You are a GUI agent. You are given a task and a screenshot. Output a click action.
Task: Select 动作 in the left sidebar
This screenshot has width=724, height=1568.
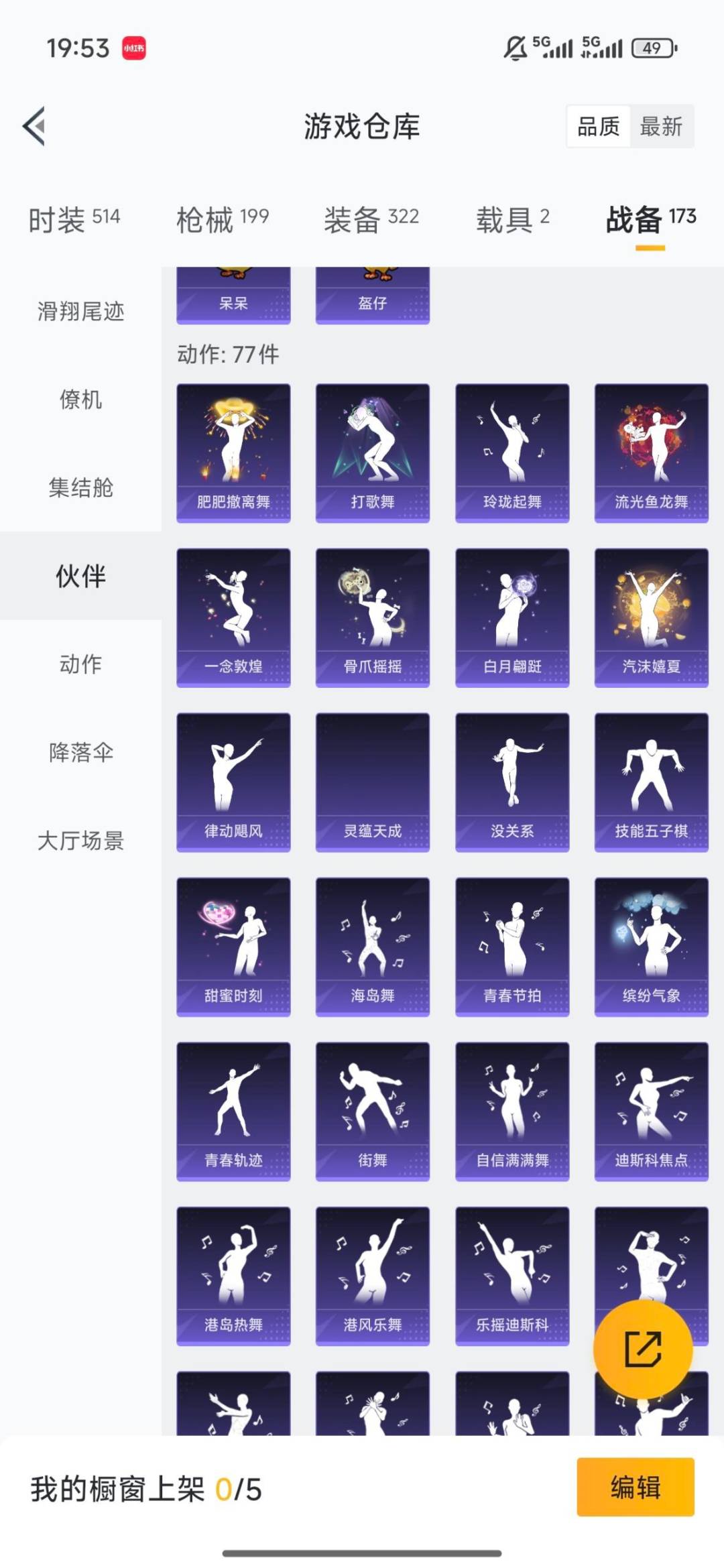(79, 665)
